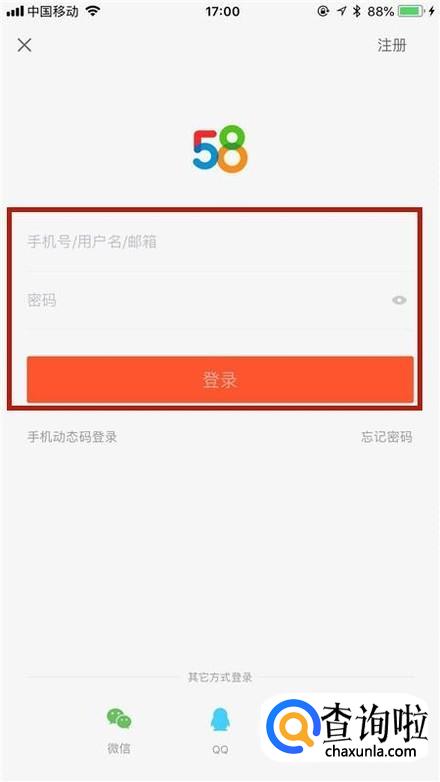Open the 注册 sign-up page
Viewport: 440px width, 782px height.
point(392,45)
